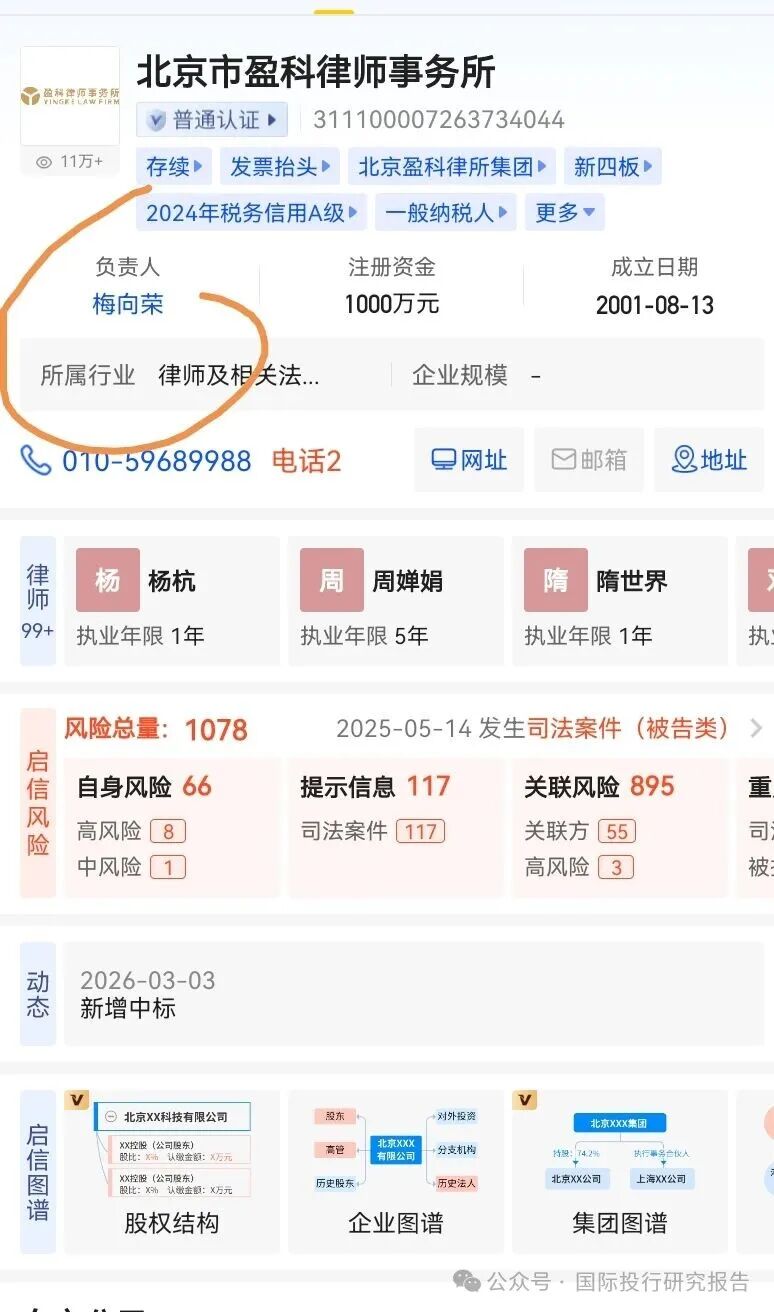
Task: Expand the 更多 tags dropdown
Action: (564, 212)
